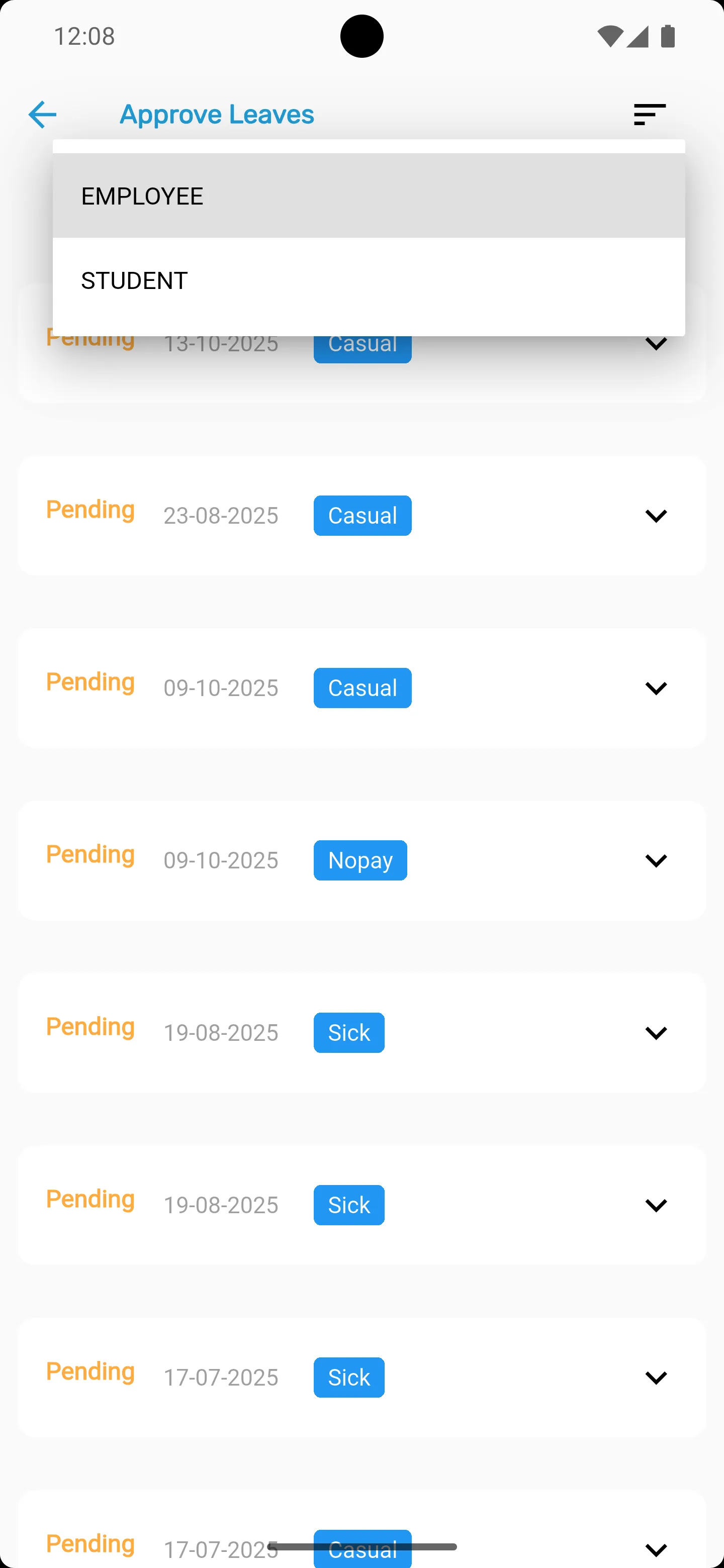
Task: Expand the 09-10-2025 Casual leave card
Action: tap(657, 688)
